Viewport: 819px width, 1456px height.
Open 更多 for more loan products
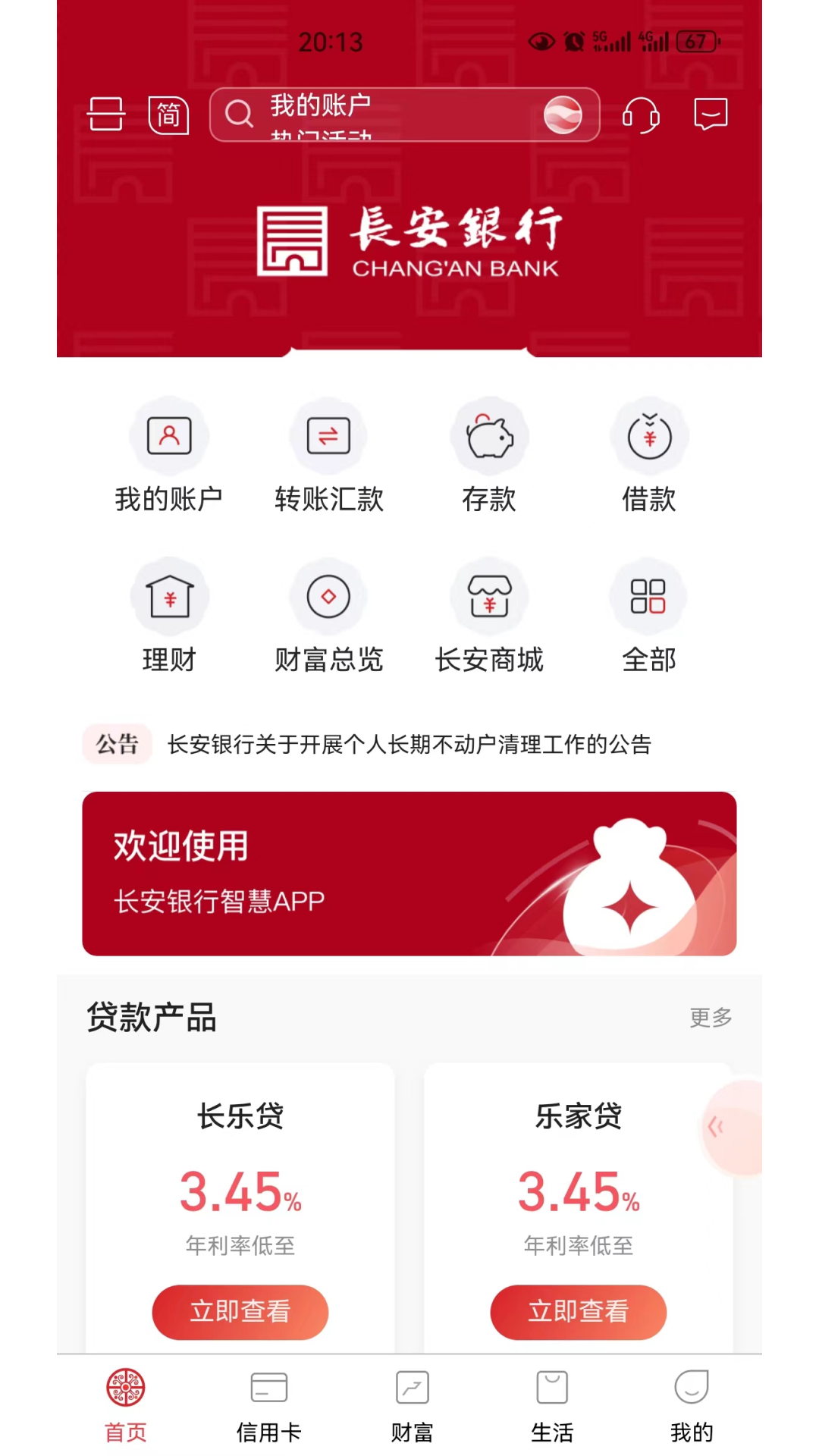(x=710, y=1018)
